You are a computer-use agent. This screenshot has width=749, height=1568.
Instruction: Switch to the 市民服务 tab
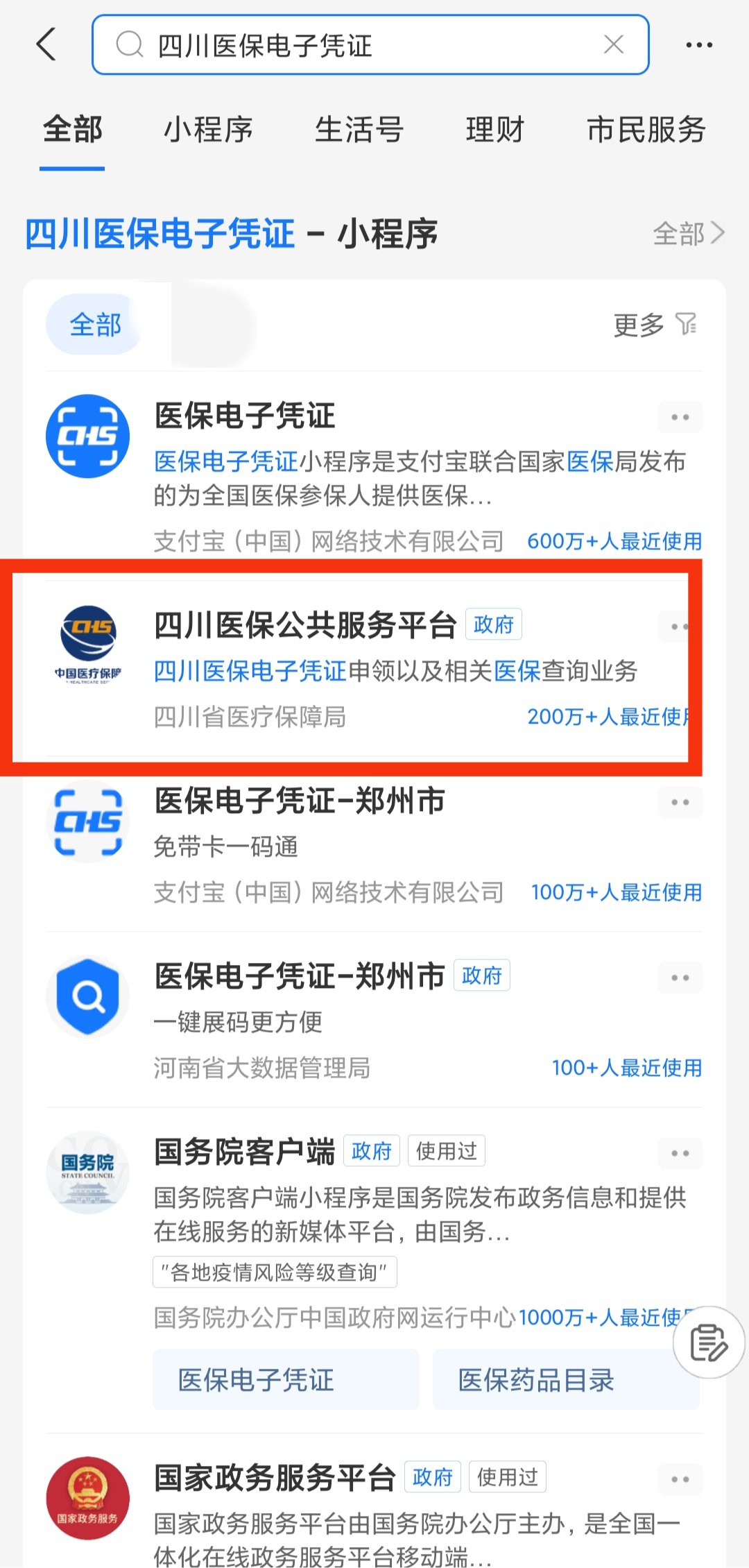coord(646,130)
